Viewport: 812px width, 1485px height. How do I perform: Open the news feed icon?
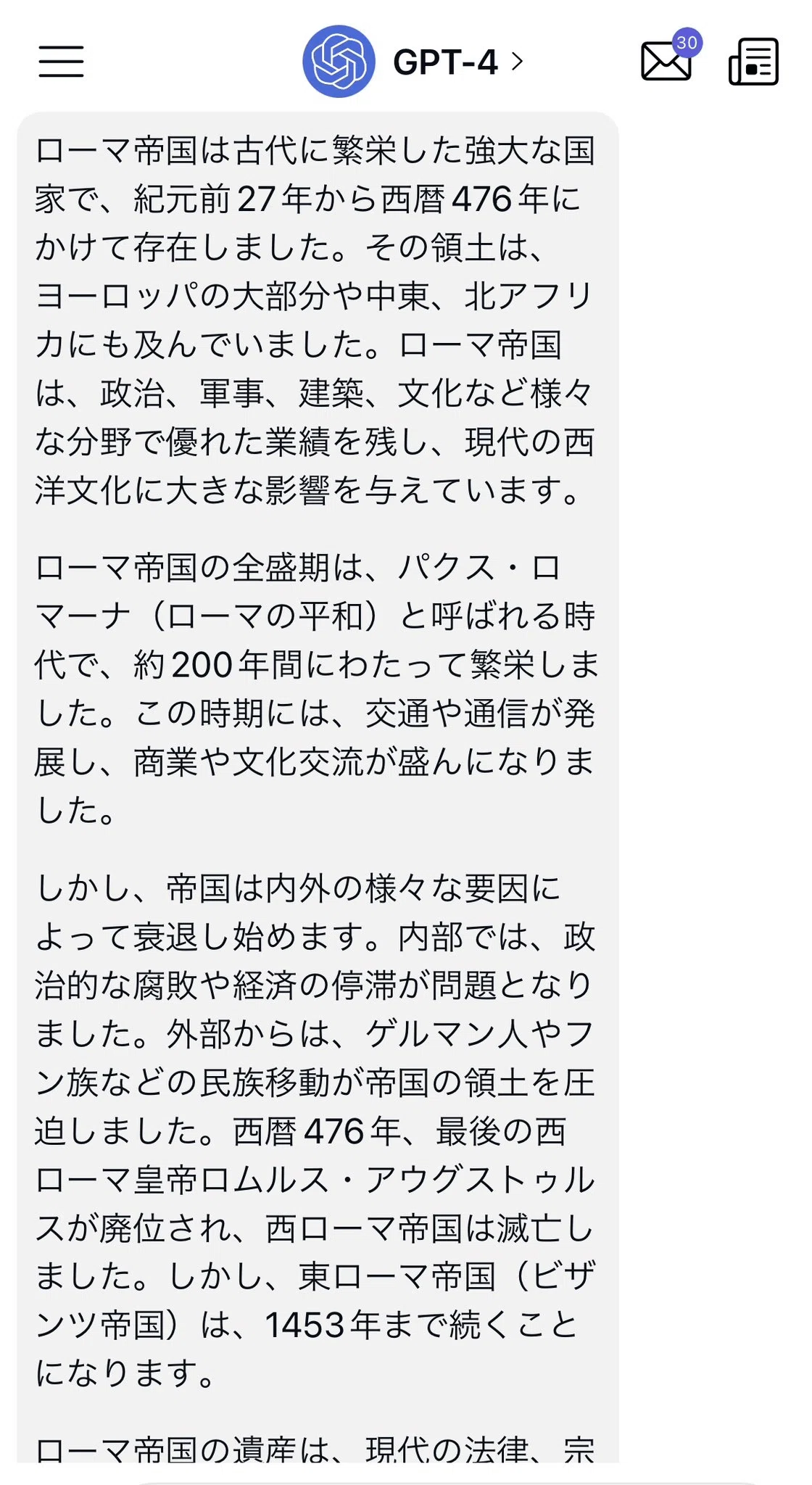pos(754,62)
